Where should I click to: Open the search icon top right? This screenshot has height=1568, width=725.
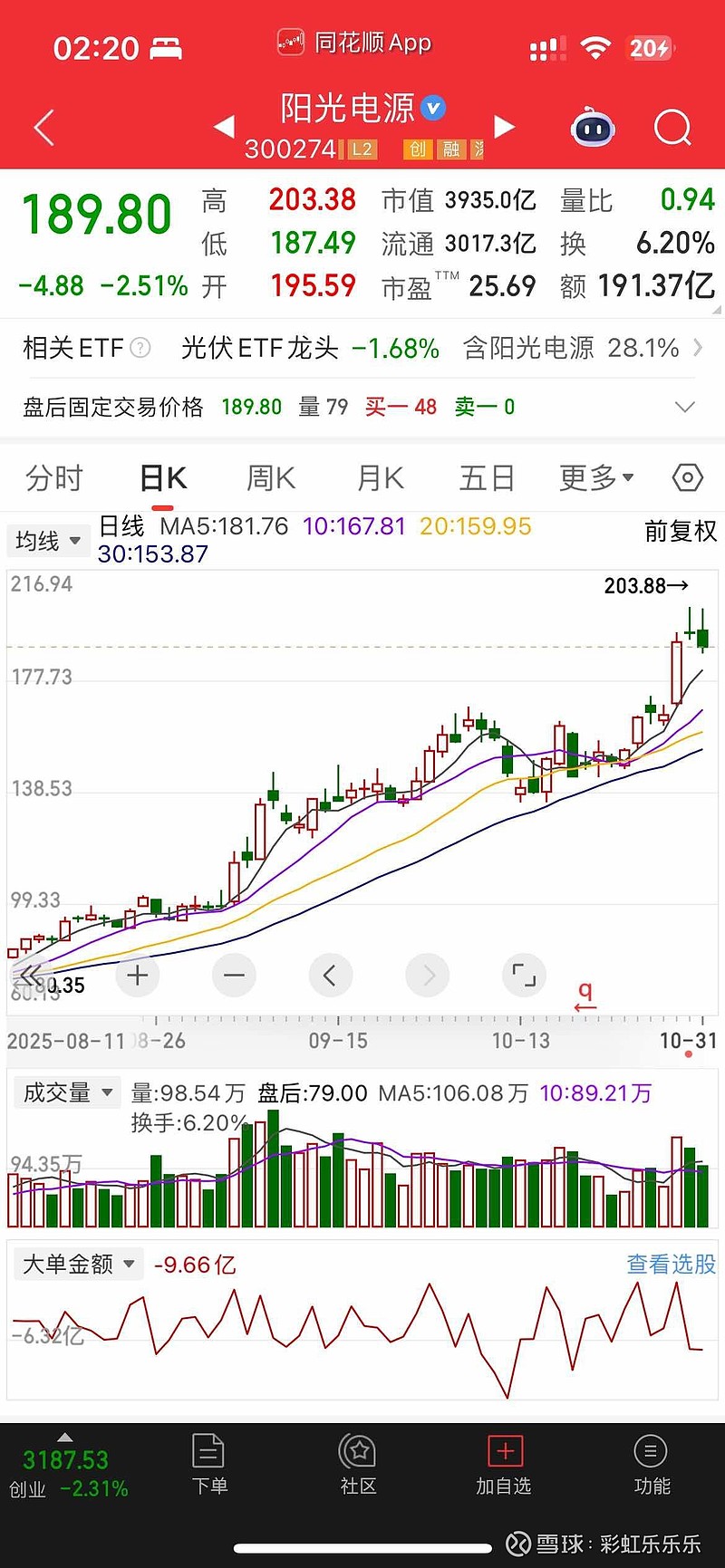tap(672, 127)
